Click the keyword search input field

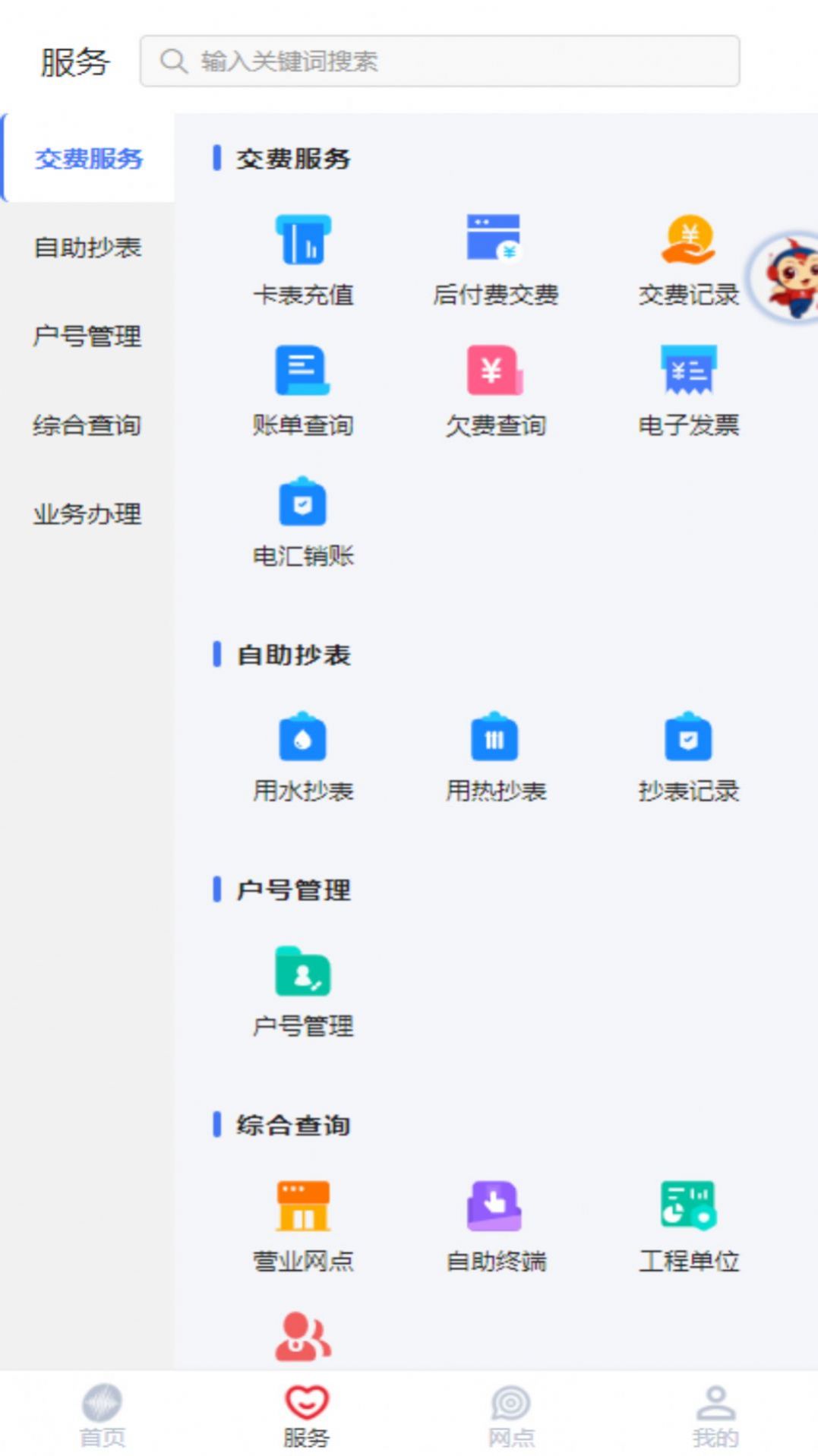pyautogui.click(x=439, y=61)
